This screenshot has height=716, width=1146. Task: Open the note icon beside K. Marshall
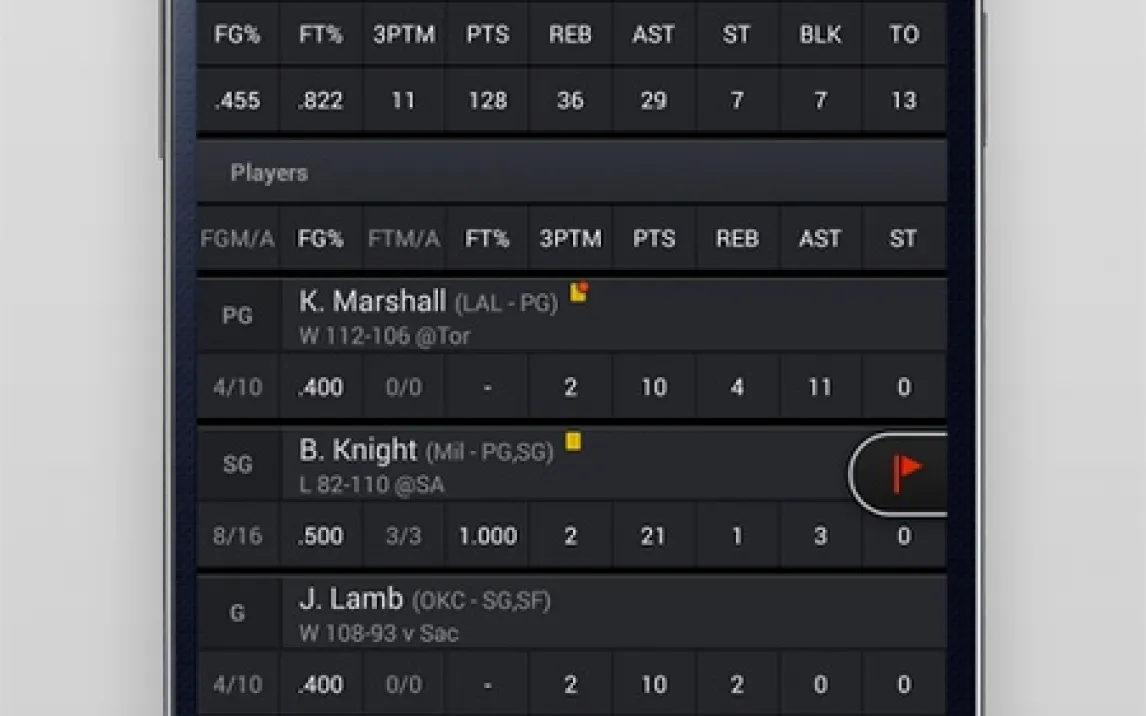(578, 292)
